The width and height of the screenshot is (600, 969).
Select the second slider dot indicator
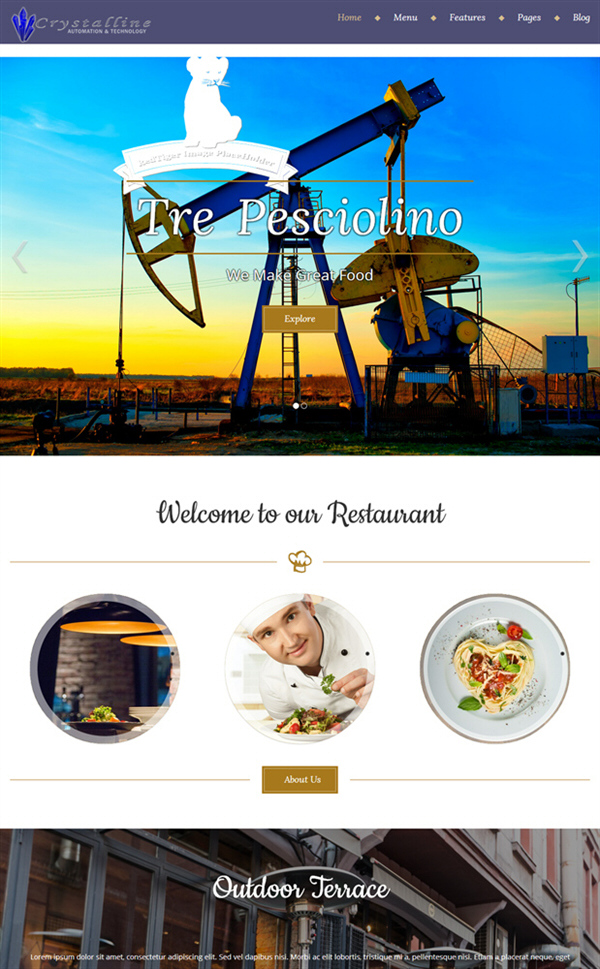coord(304,406)
